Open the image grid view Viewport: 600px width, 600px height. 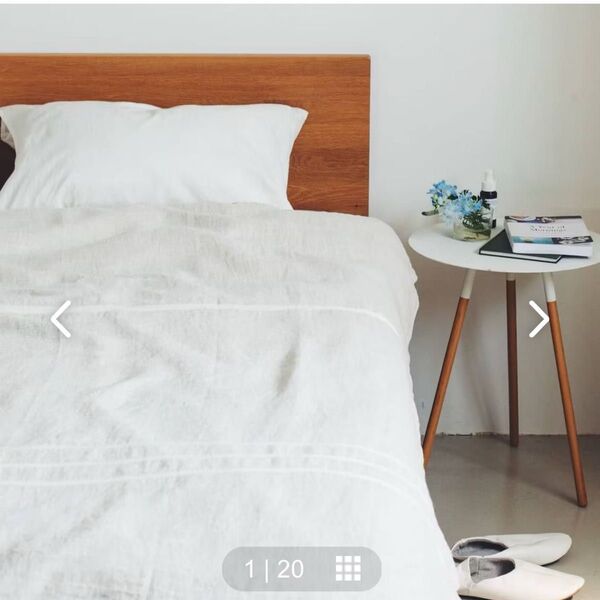[348, 569]
